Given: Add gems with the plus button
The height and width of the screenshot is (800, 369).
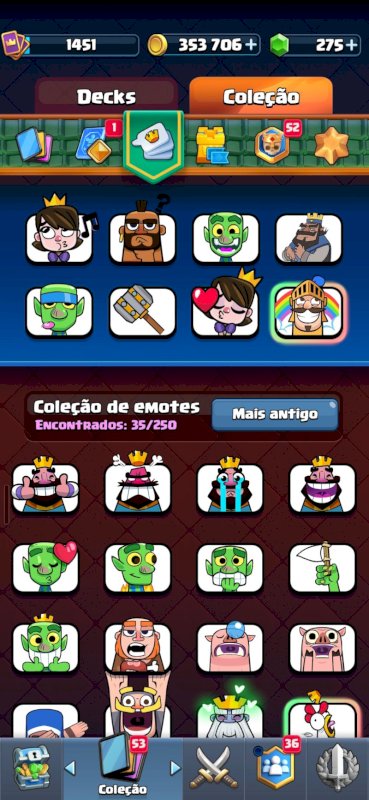Looking at the screenshot, I should (x=351, y=45).
